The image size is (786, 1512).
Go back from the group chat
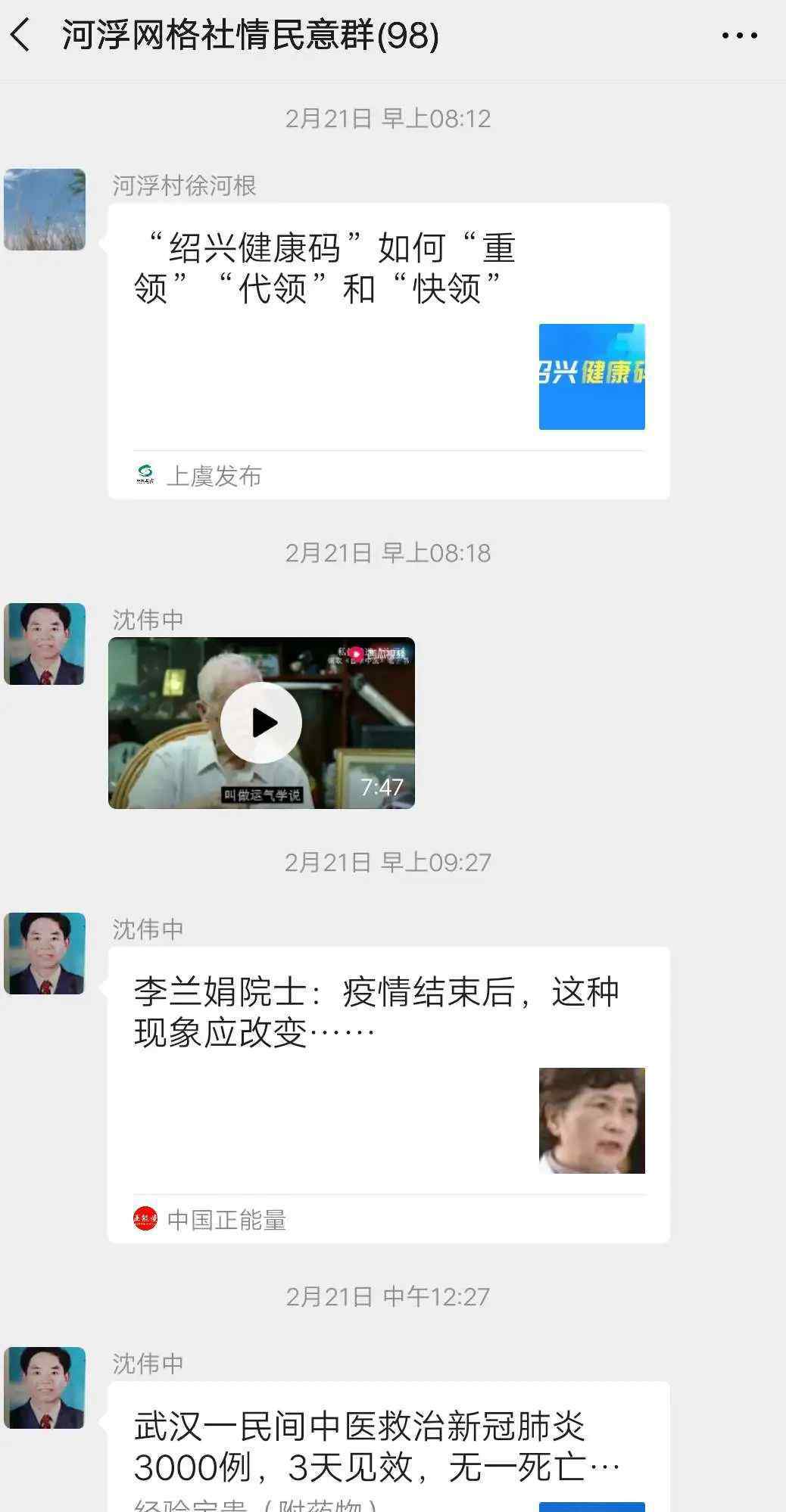[21, 35]
